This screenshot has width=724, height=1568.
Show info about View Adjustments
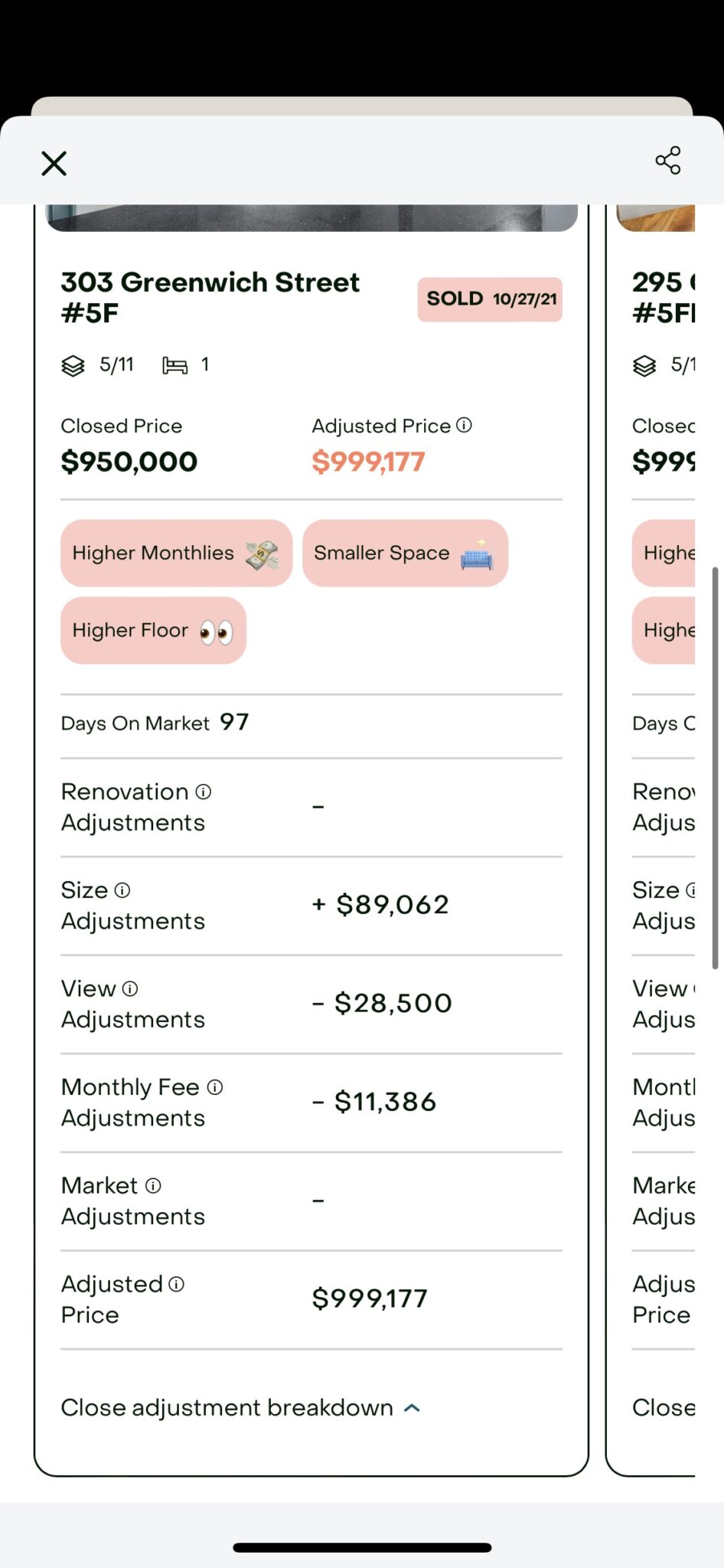pos(130,989)
